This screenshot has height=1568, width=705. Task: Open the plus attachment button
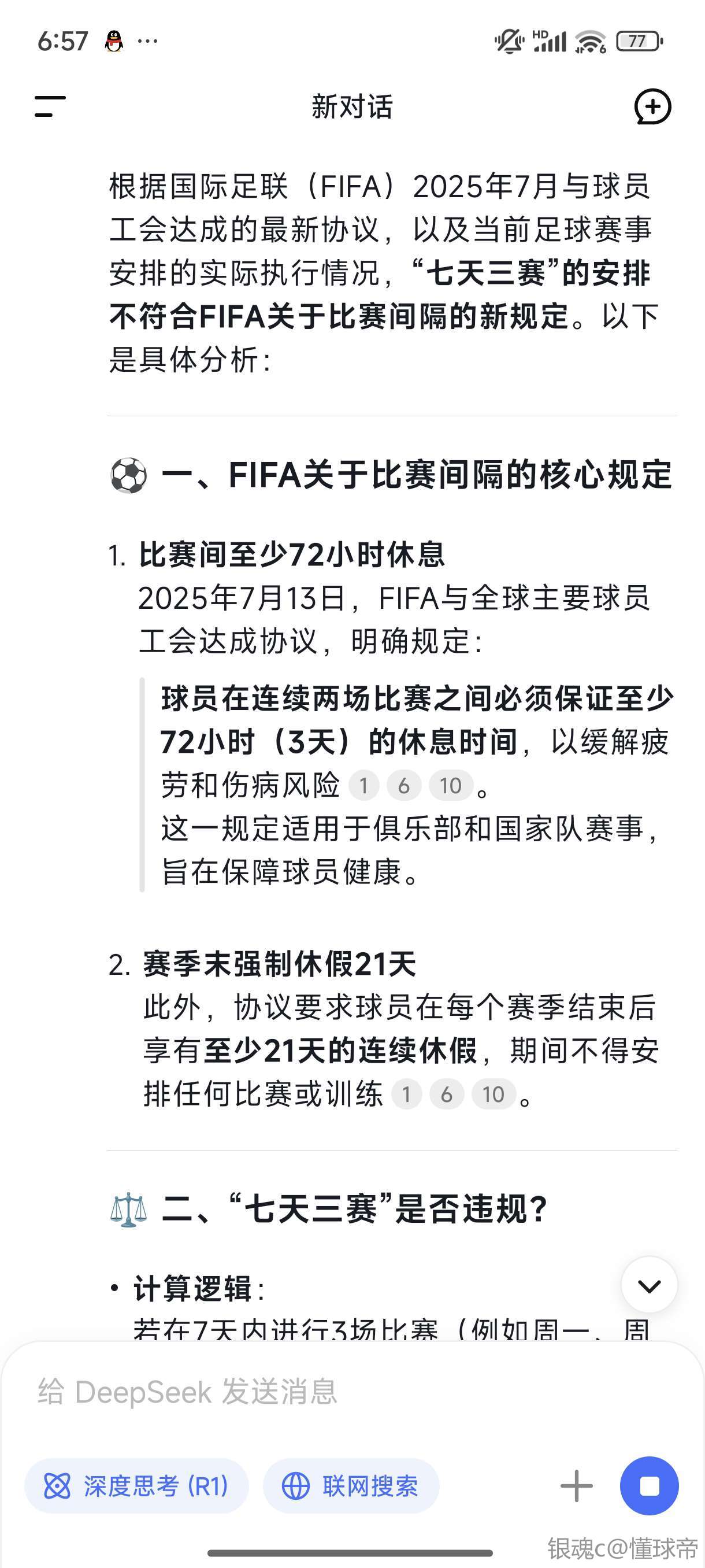(576, 1486)
